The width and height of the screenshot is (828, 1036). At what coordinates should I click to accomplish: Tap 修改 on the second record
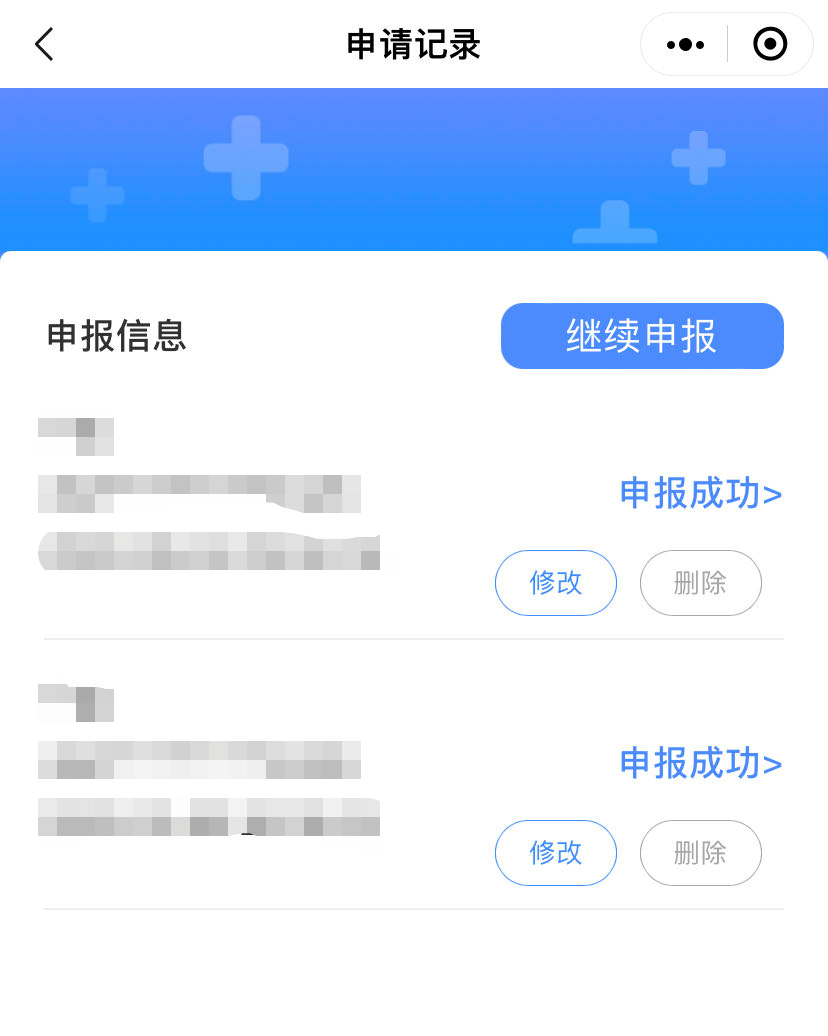click(556, 853)
